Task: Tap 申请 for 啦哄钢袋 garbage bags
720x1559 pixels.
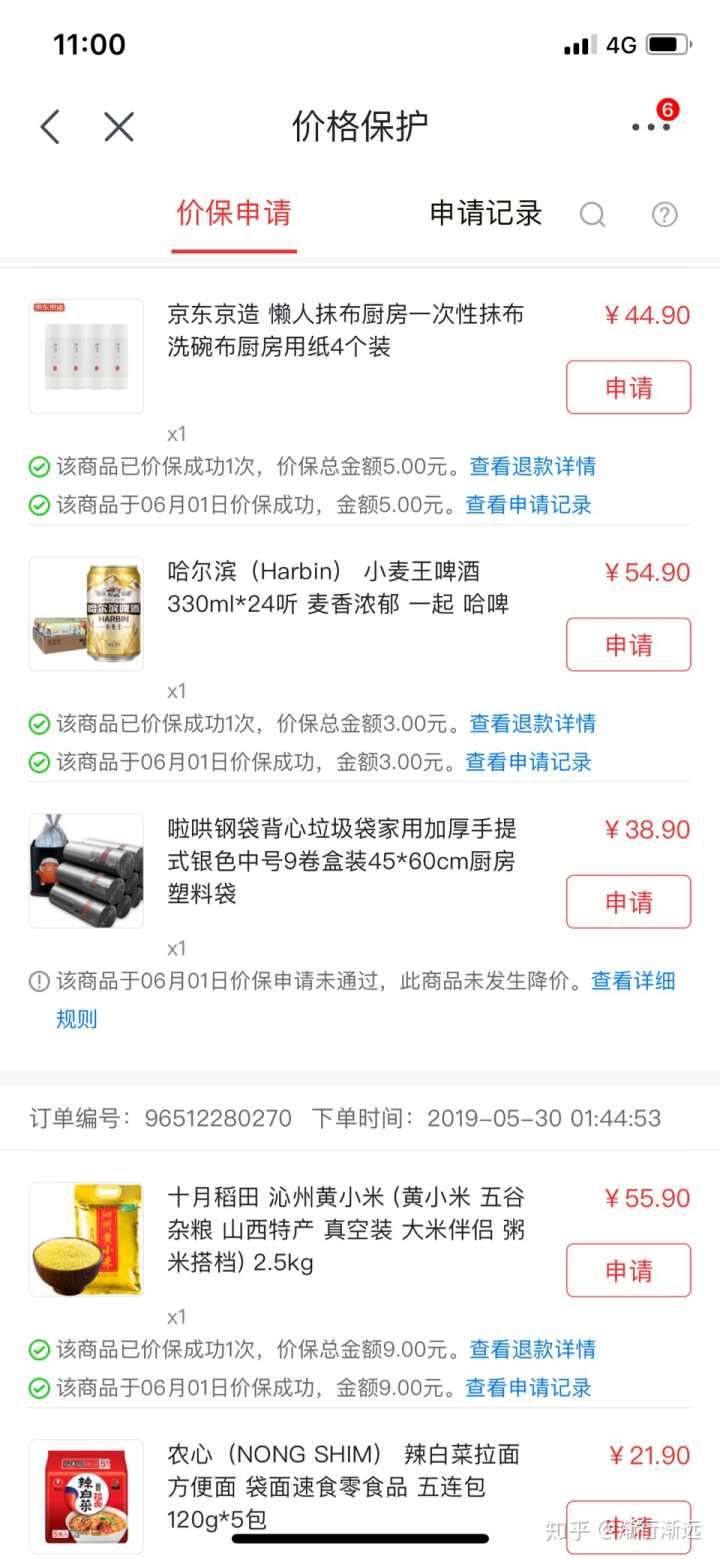Action: click(628, 901)
